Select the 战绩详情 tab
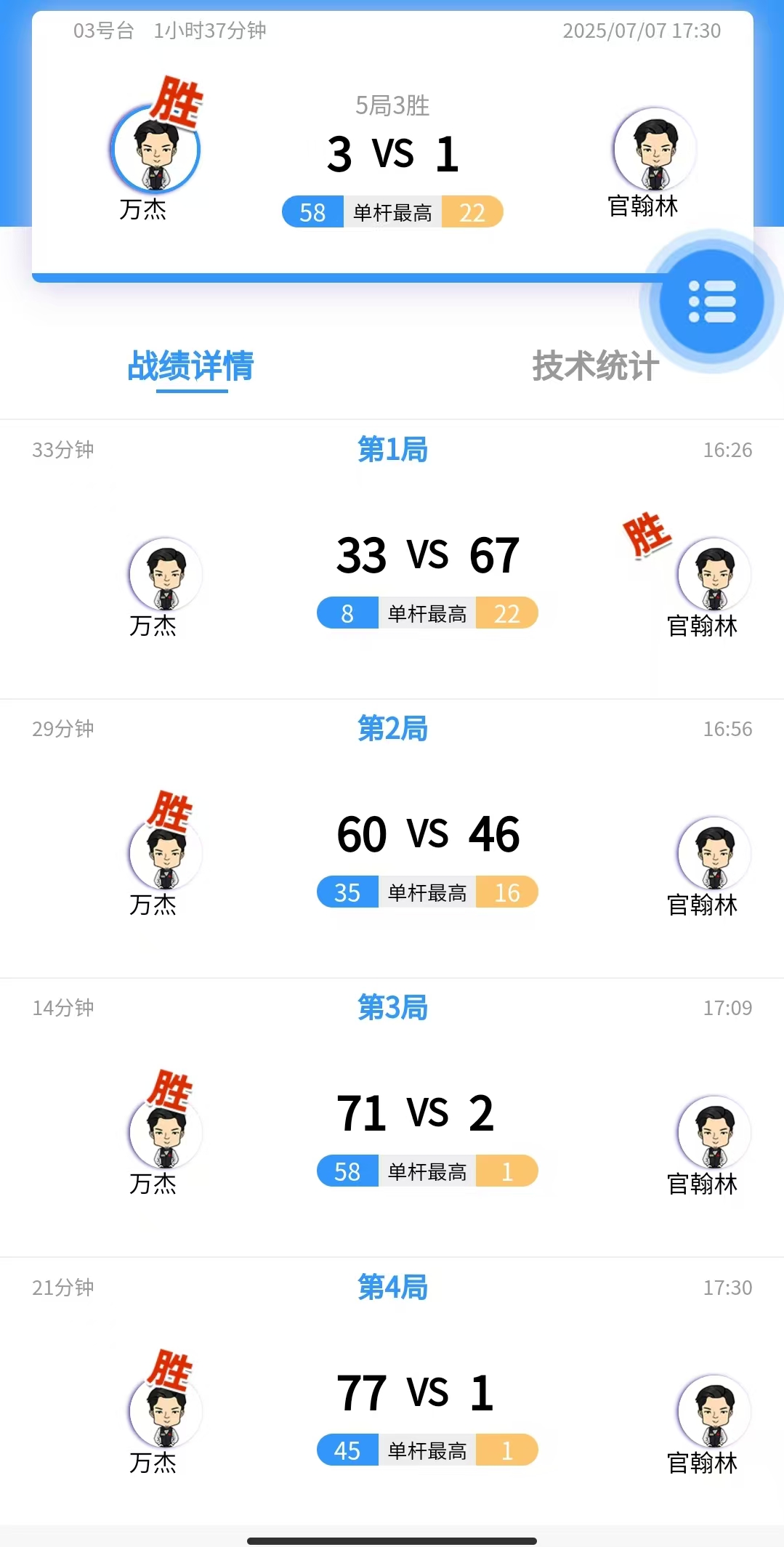This screenshot has height=1547, width=784. pyautogui.click(x=191, y=365)
